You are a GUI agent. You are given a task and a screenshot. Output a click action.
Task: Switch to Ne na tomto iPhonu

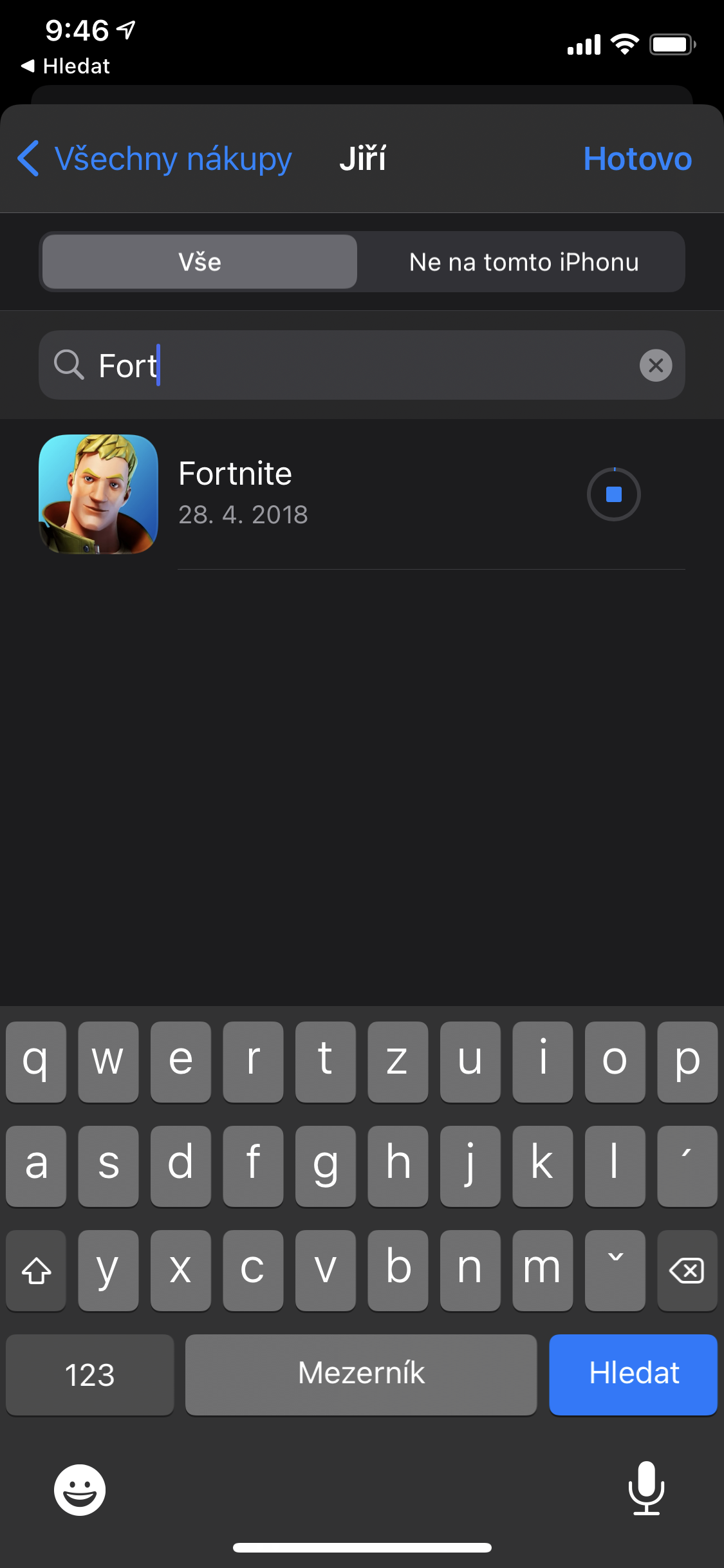(523, 262)
